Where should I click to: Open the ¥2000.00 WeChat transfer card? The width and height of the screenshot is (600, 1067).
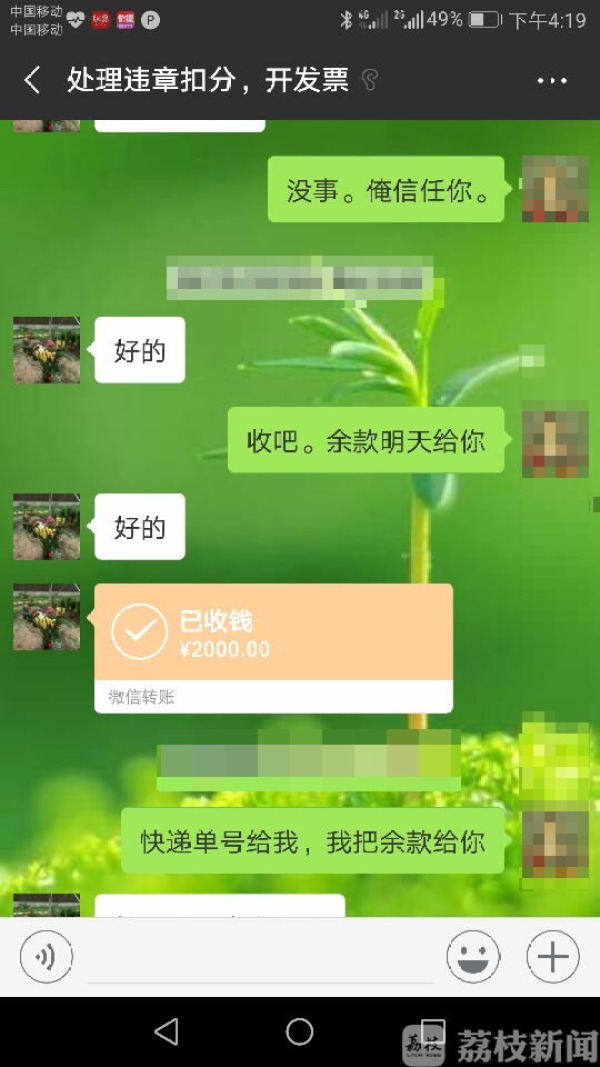coord(273,646)
